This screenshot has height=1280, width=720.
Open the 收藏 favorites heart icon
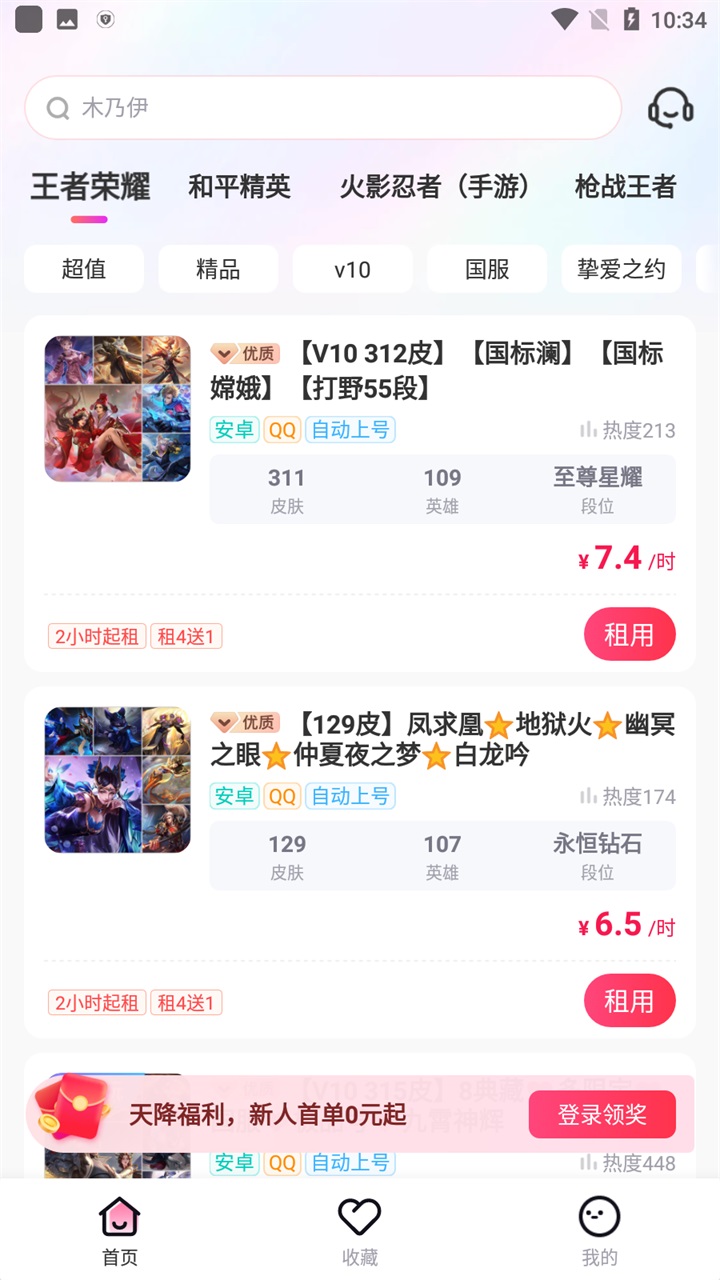click(x=359, y=1217)
